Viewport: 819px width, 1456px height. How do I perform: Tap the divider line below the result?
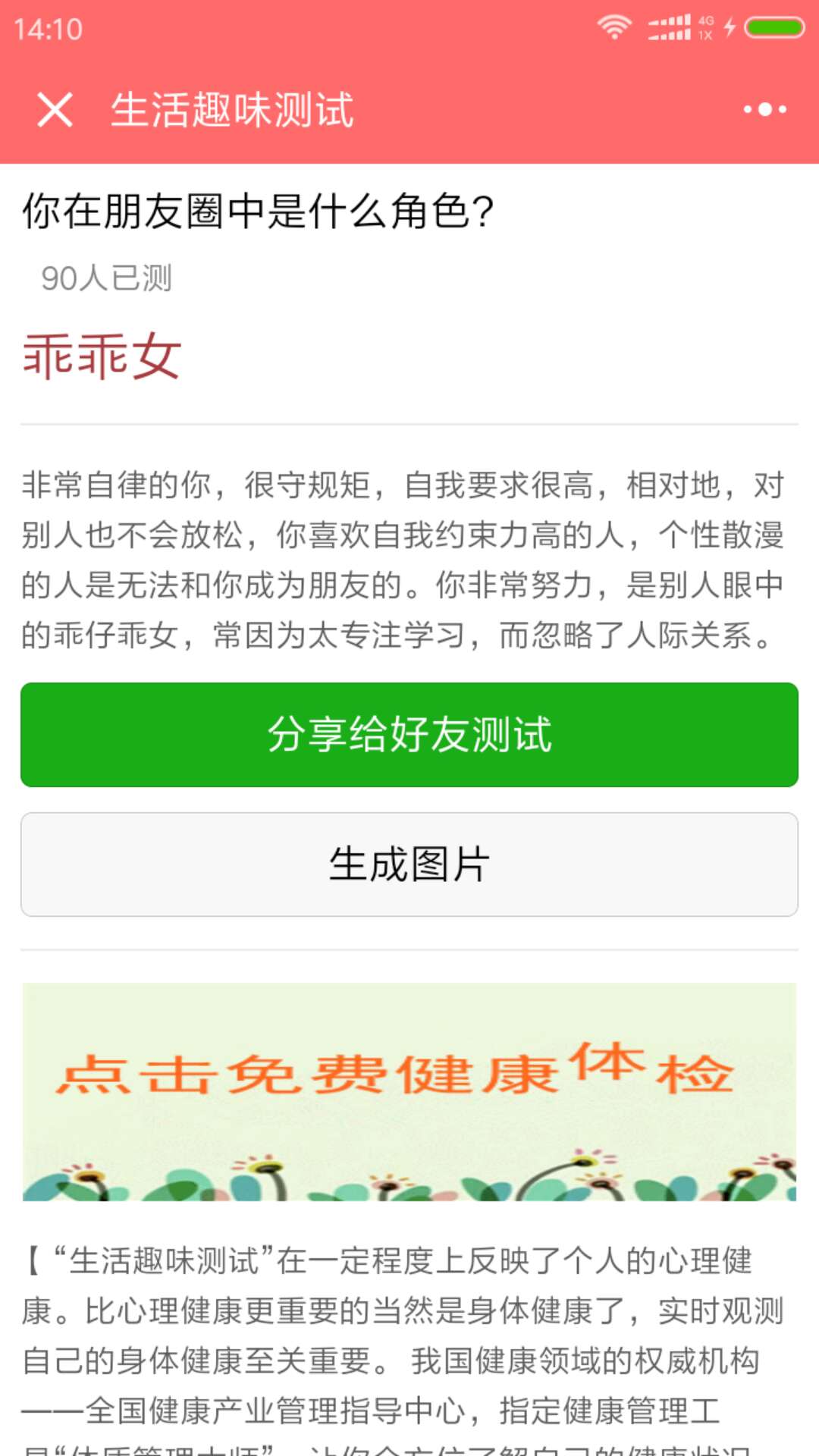(x=409, y=422)
